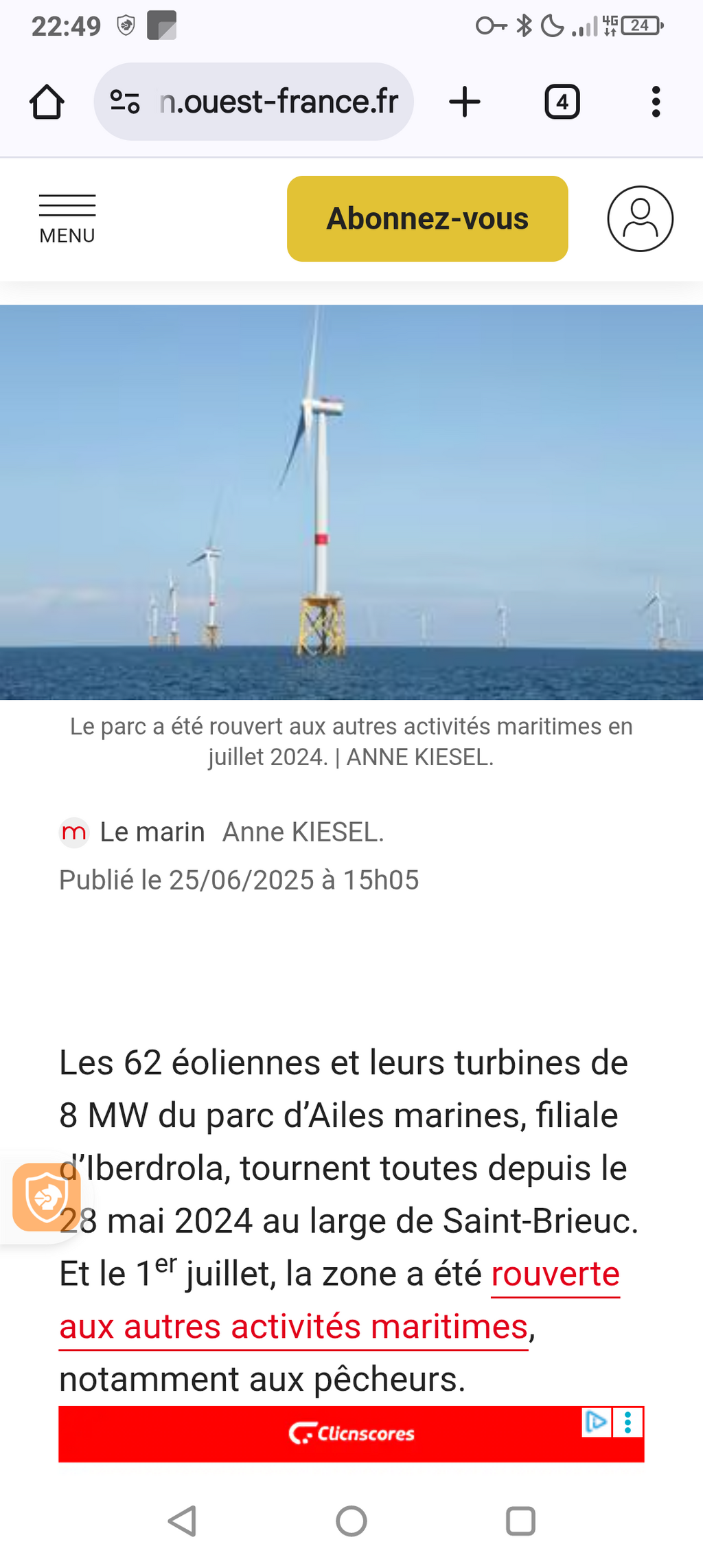Tap the orange shield floating button
This screenshot has height=1568, width=703.
(x=46, y=1197)
